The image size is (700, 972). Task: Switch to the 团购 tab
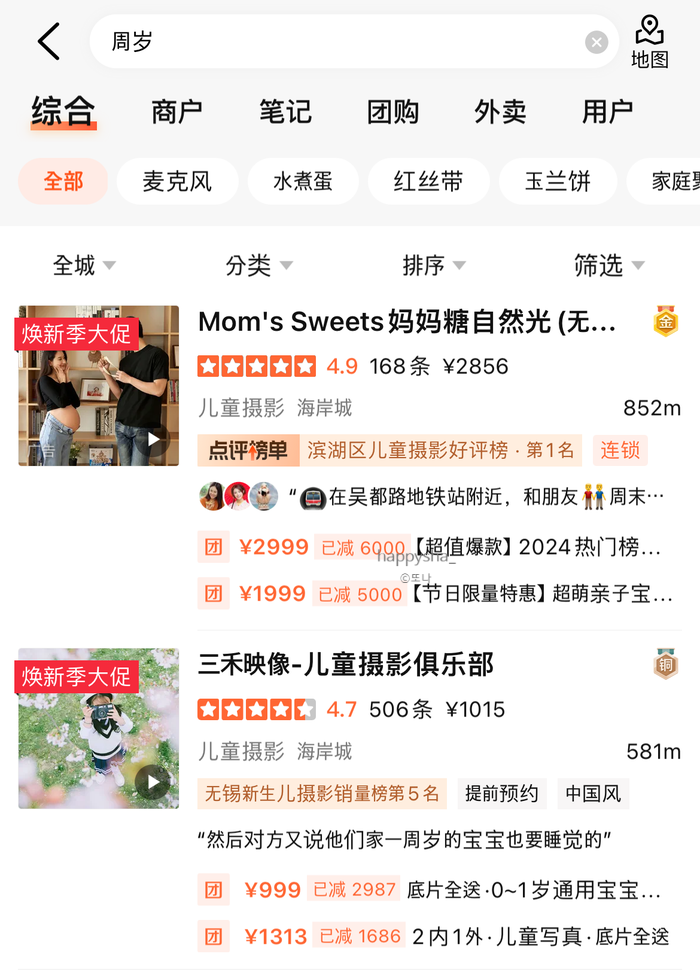pyautogui.click(x=393, y=112)
